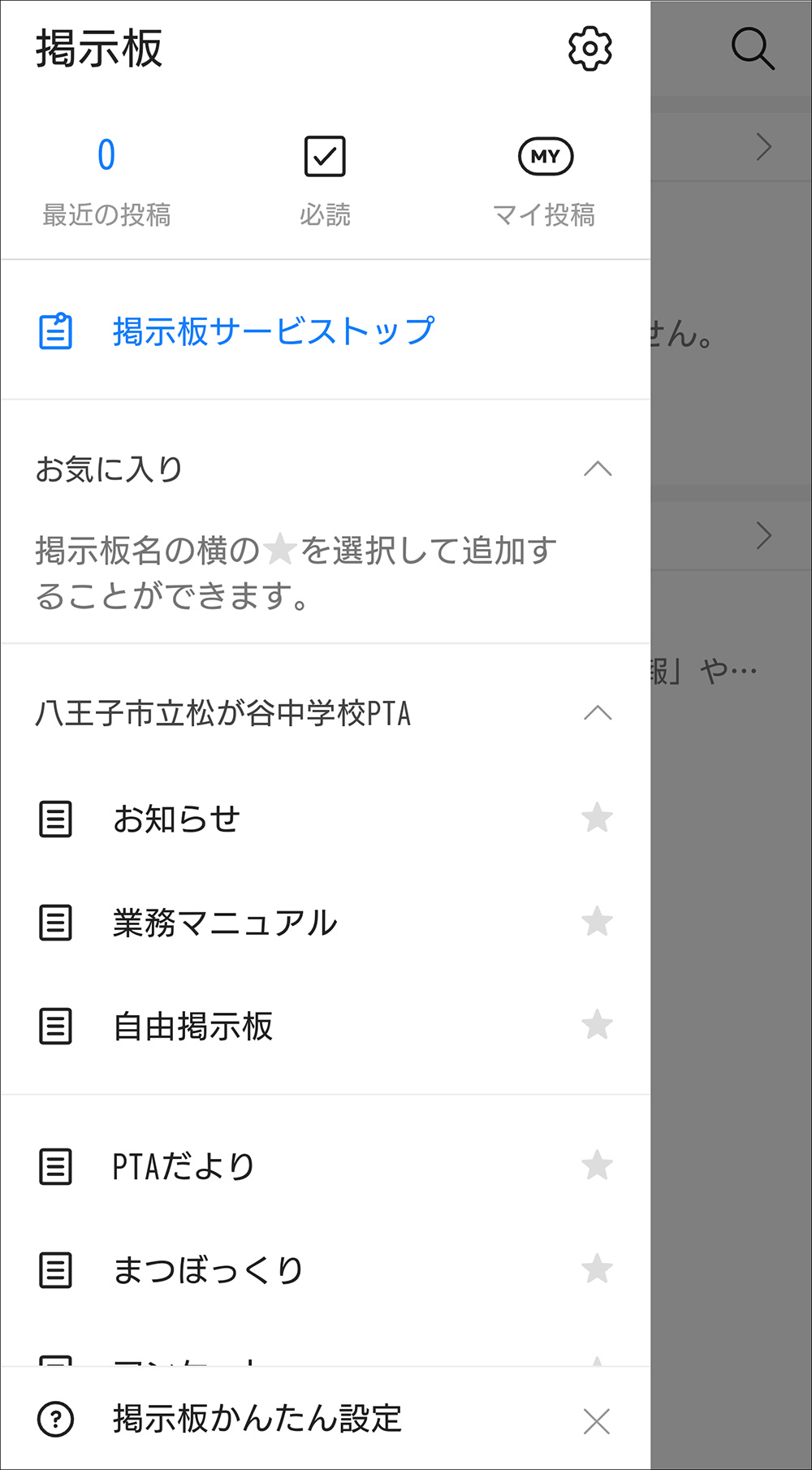Add 自由掲示板 to favorites
The width and height of the screenshot is (812, 1470).
(x=597, y=1025)
